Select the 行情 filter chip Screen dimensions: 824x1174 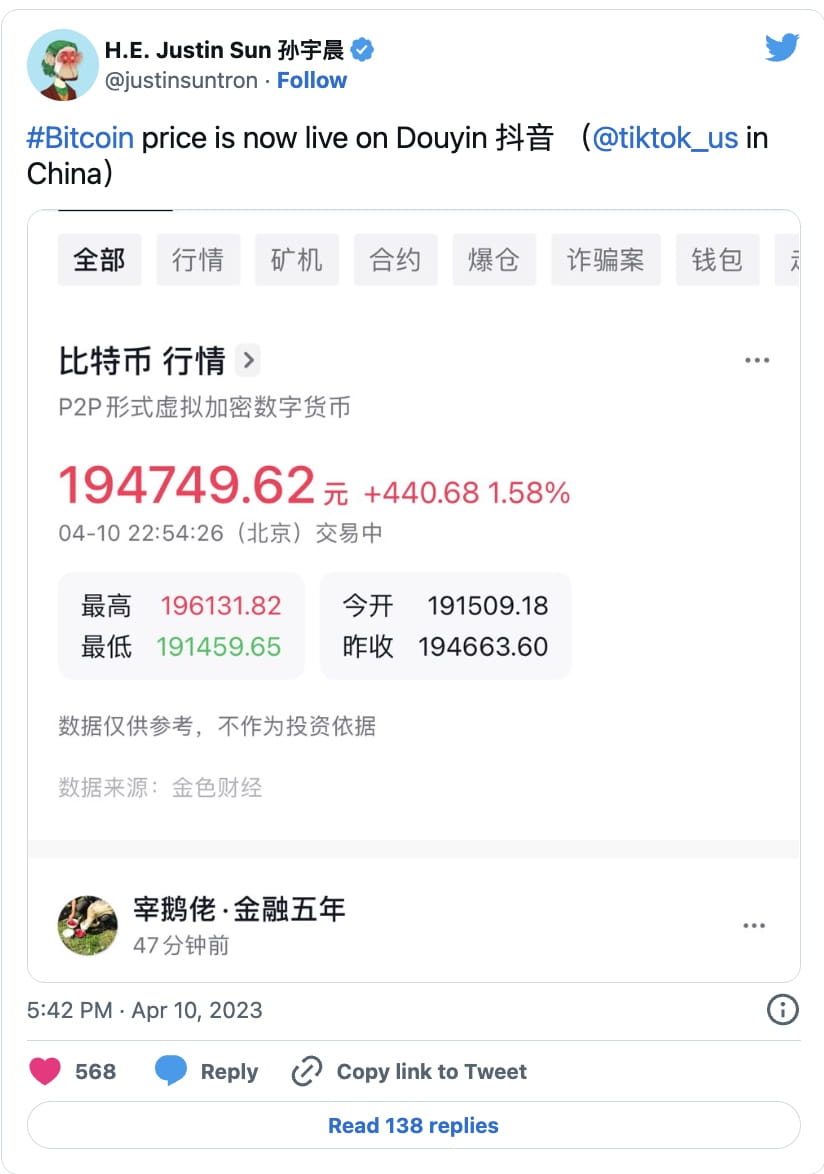pos(198,259)
